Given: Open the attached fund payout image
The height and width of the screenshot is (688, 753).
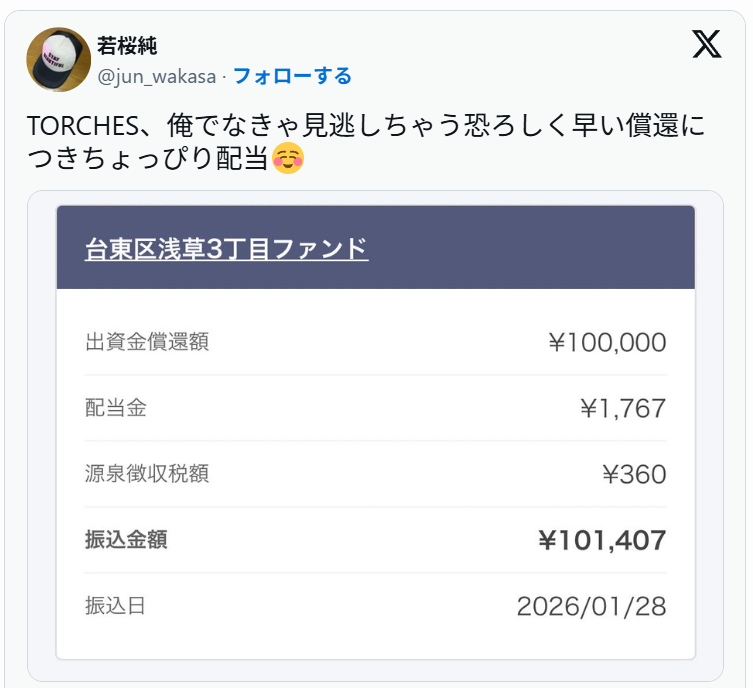Looking at the screenshot, I should click(x=376, y=436).
